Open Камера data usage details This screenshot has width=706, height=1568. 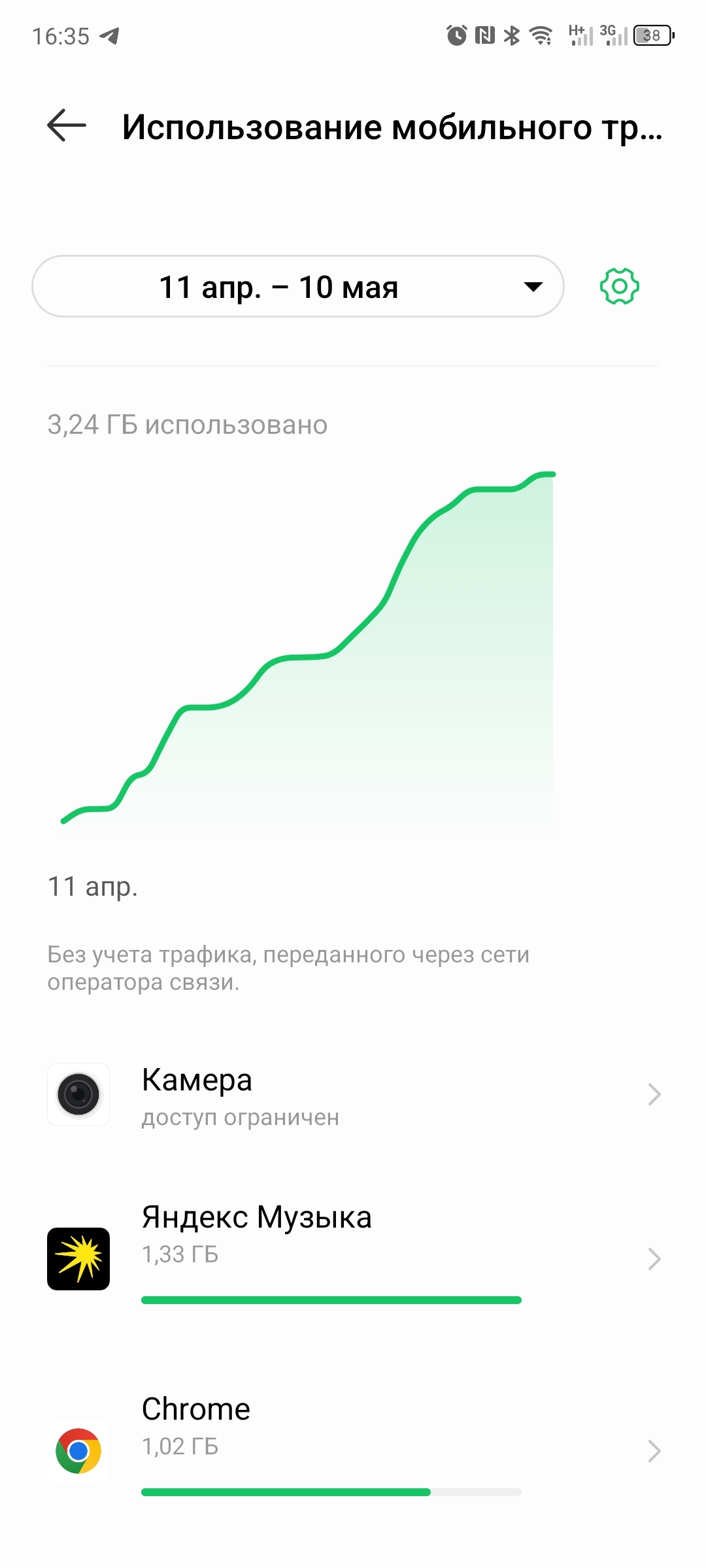click(353, 1095)
